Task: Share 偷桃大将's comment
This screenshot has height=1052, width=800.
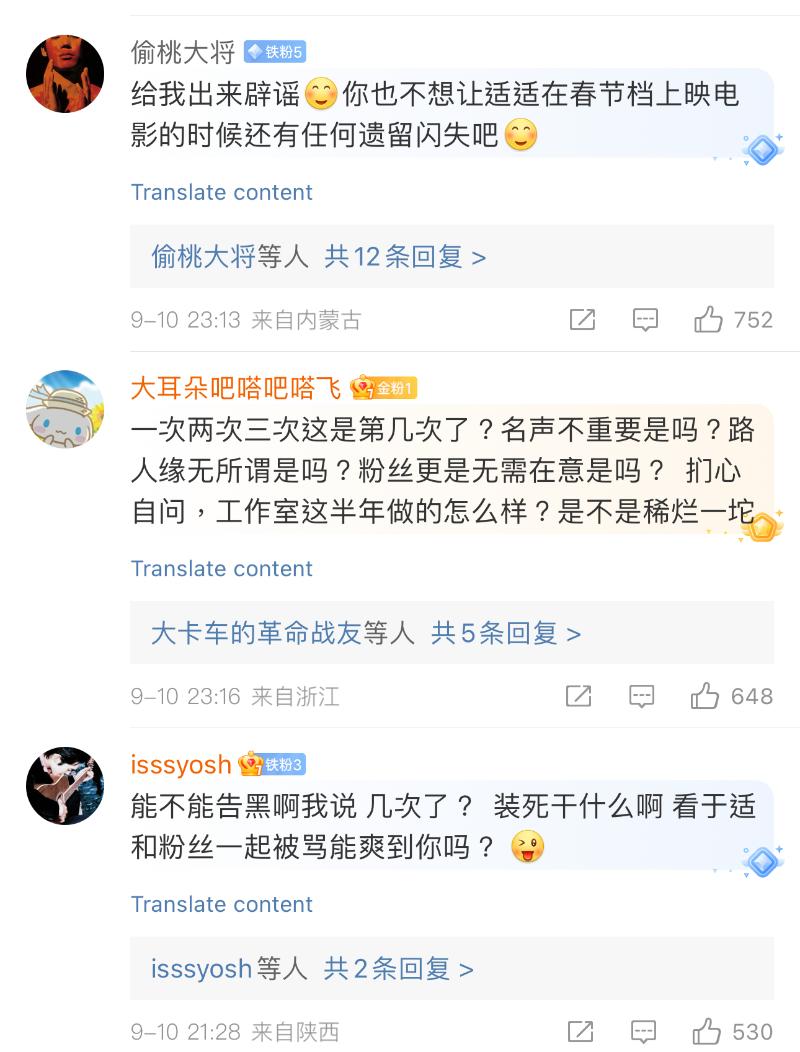Action: coord(582,320)
